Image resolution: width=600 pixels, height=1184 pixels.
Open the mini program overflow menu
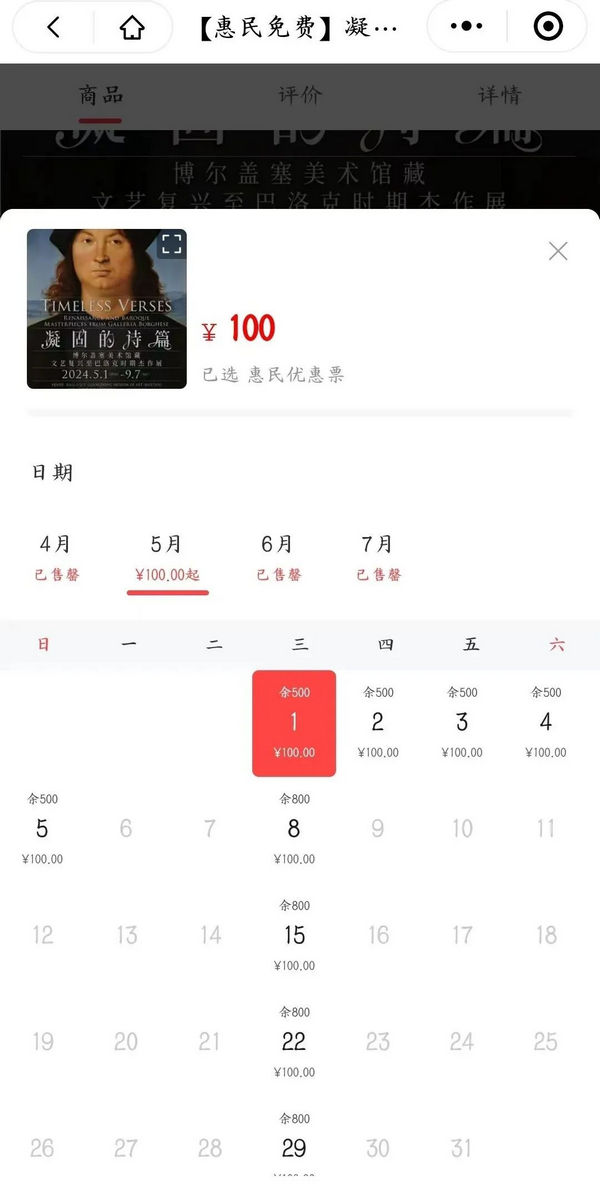tap(467, 27)
